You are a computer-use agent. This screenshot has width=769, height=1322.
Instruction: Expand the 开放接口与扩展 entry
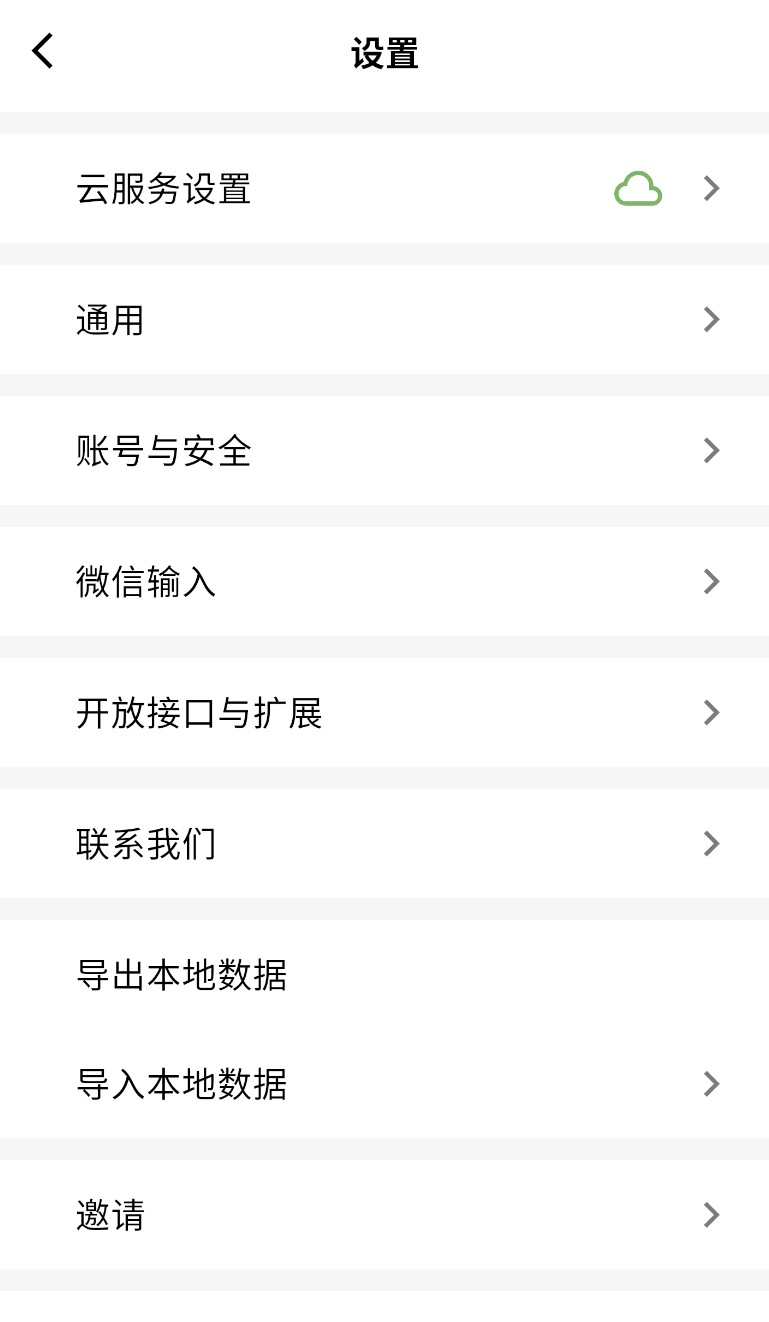pos(711,713)
